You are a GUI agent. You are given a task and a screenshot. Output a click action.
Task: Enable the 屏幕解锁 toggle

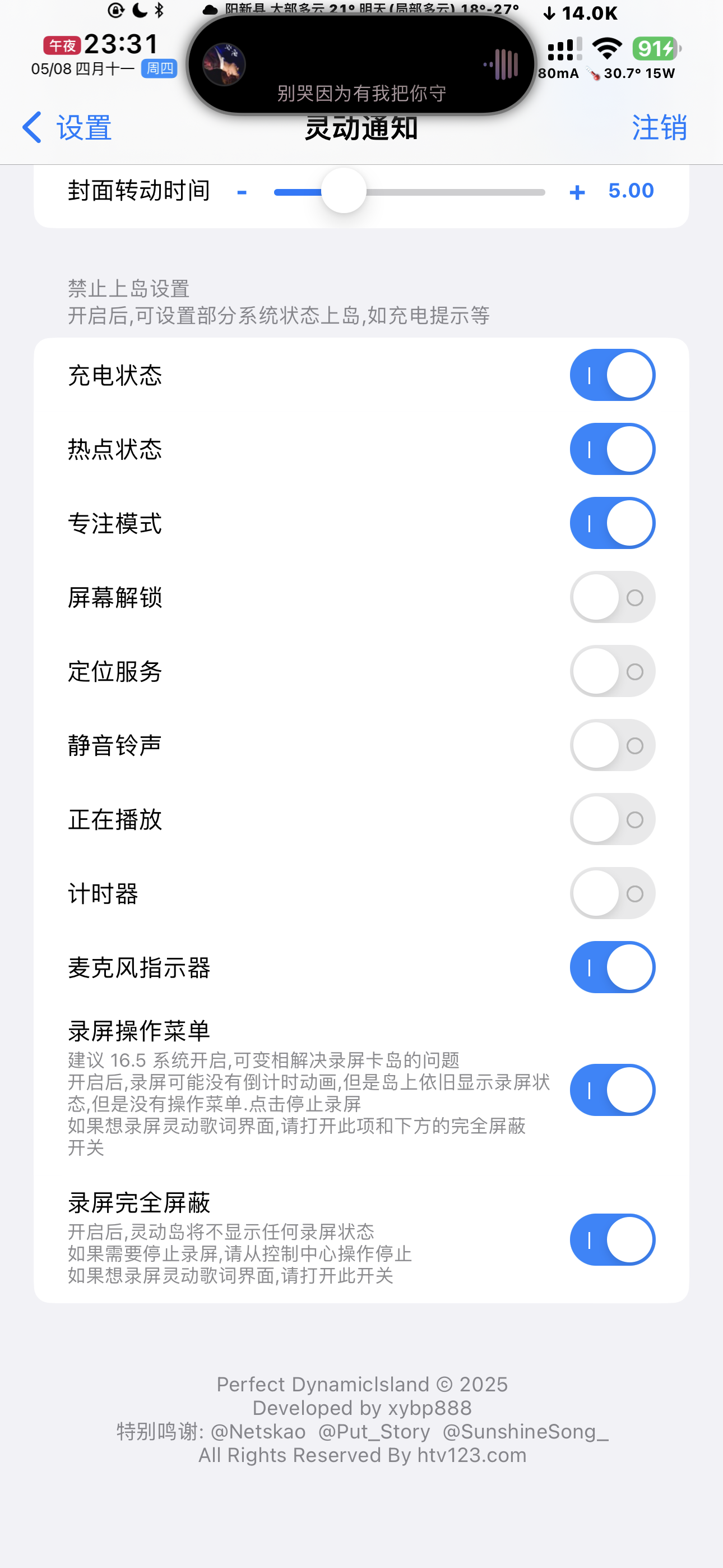612,597
